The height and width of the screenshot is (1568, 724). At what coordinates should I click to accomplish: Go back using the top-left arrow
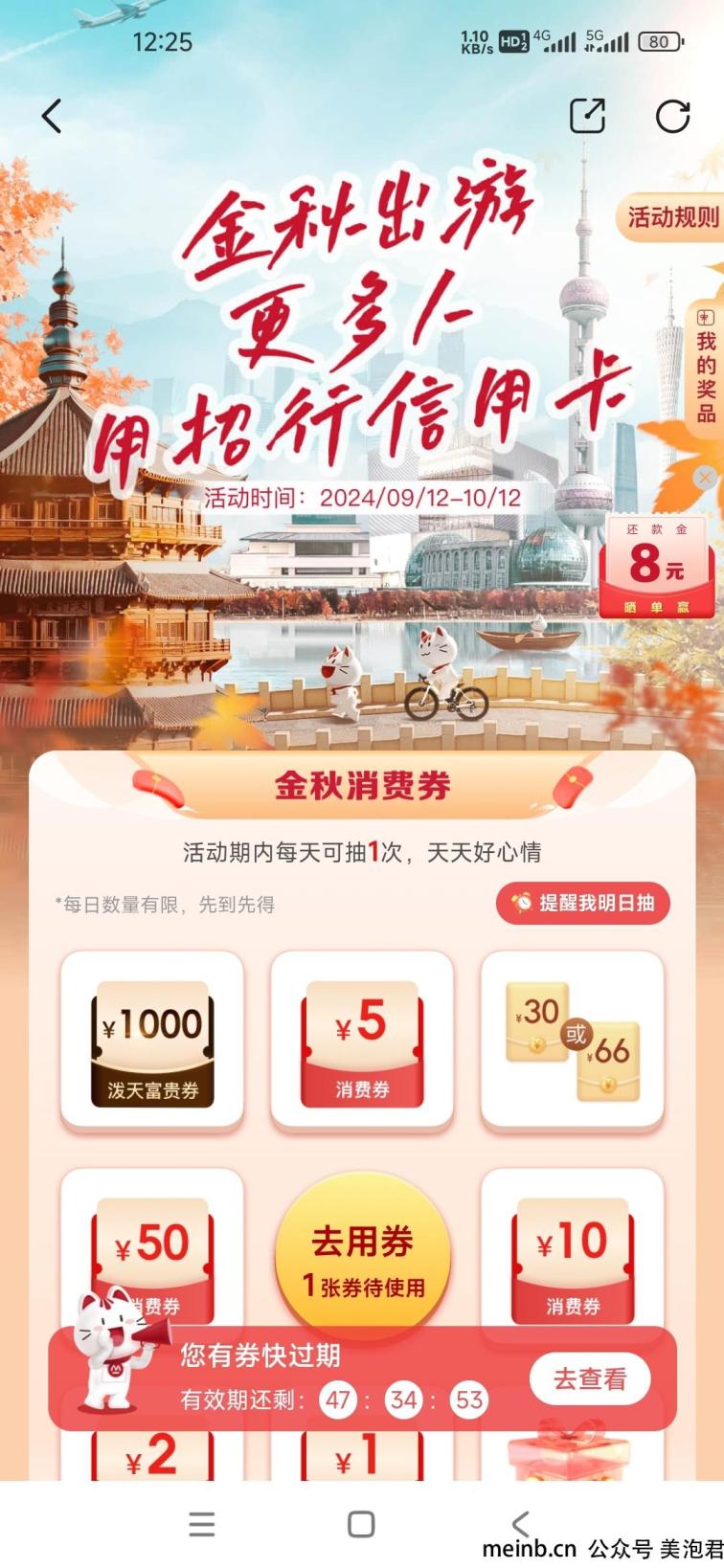(52, 117)
